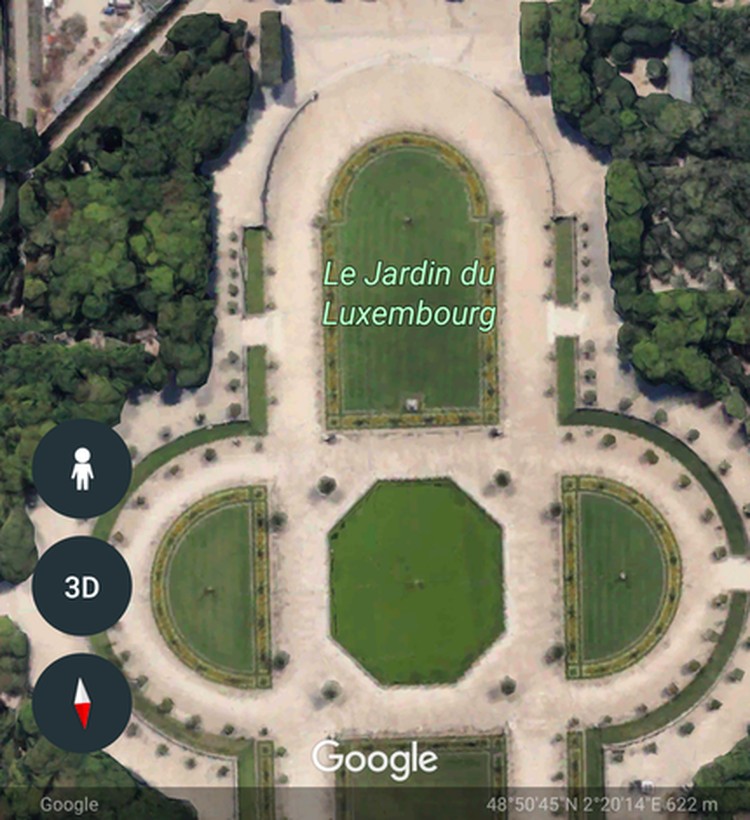Image resolution: width=750 pixels, height=820 pixels.
Task: Select the Le Jardin du Luxembourg label
Action: [x=409, y=294]
